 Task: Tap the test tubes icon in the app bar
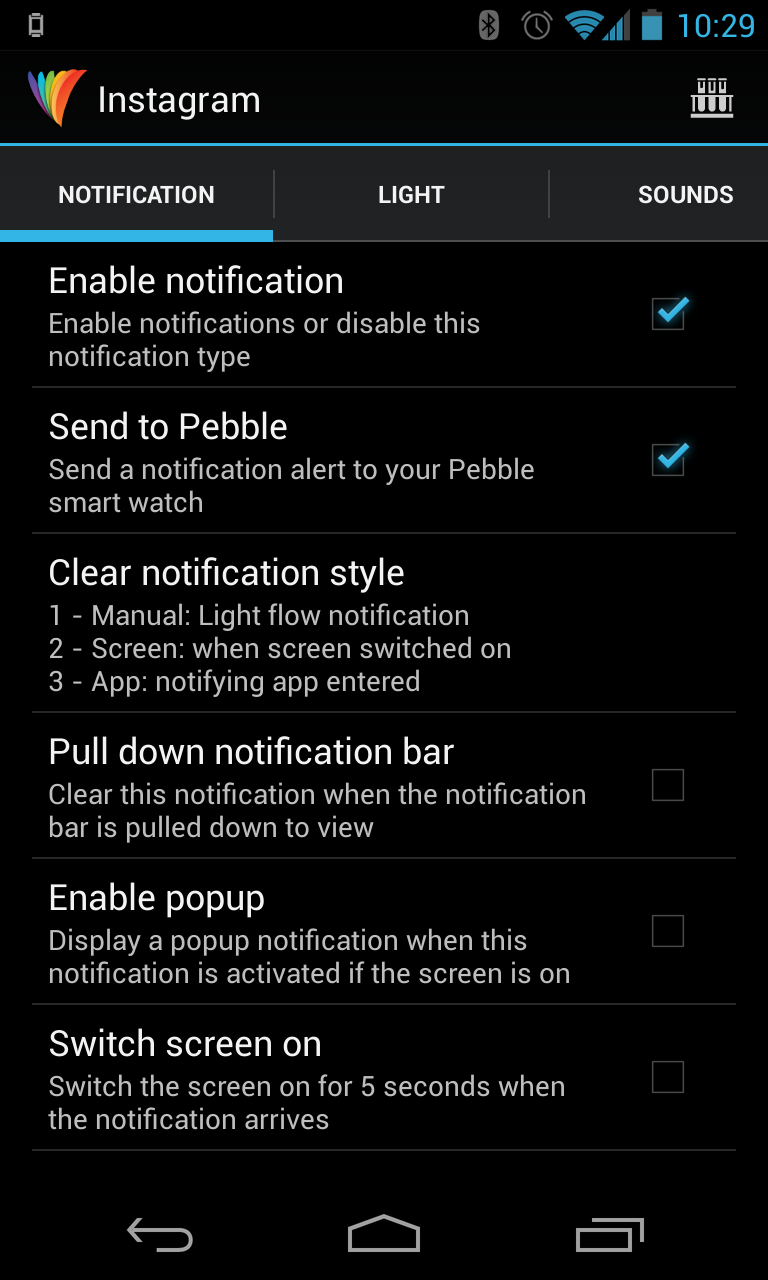712,98
